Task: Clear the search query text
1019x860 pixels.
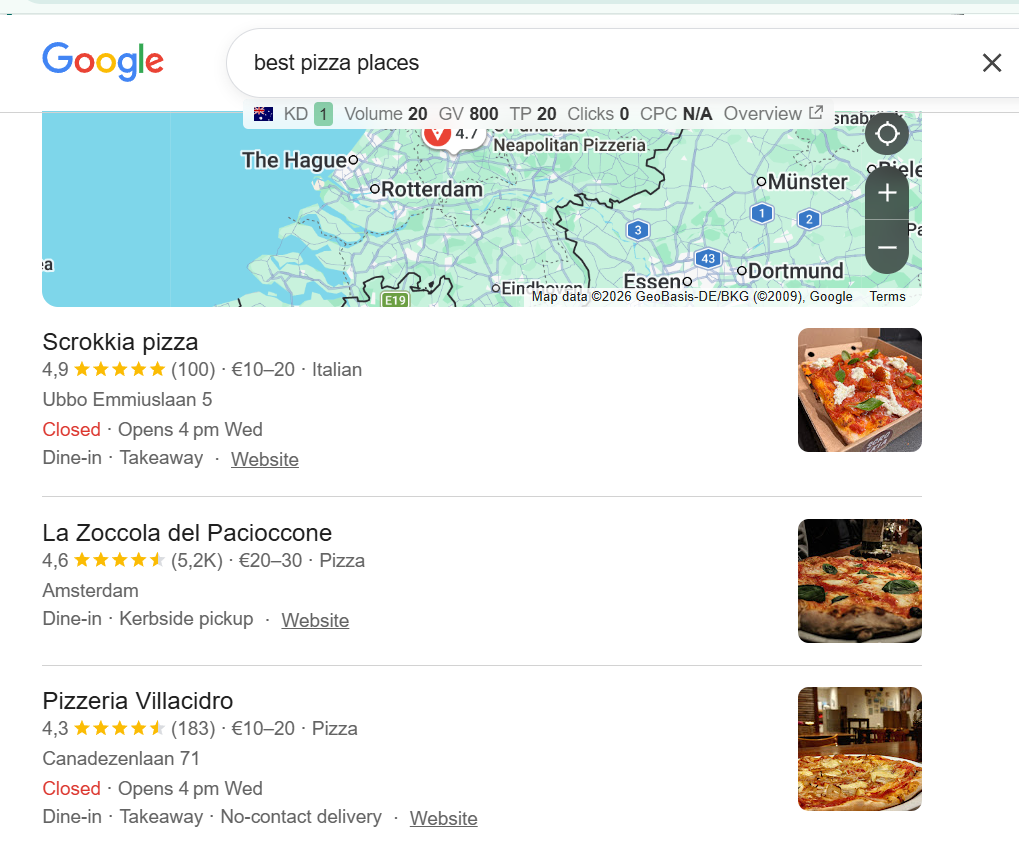Action: (x=991, y=63)
